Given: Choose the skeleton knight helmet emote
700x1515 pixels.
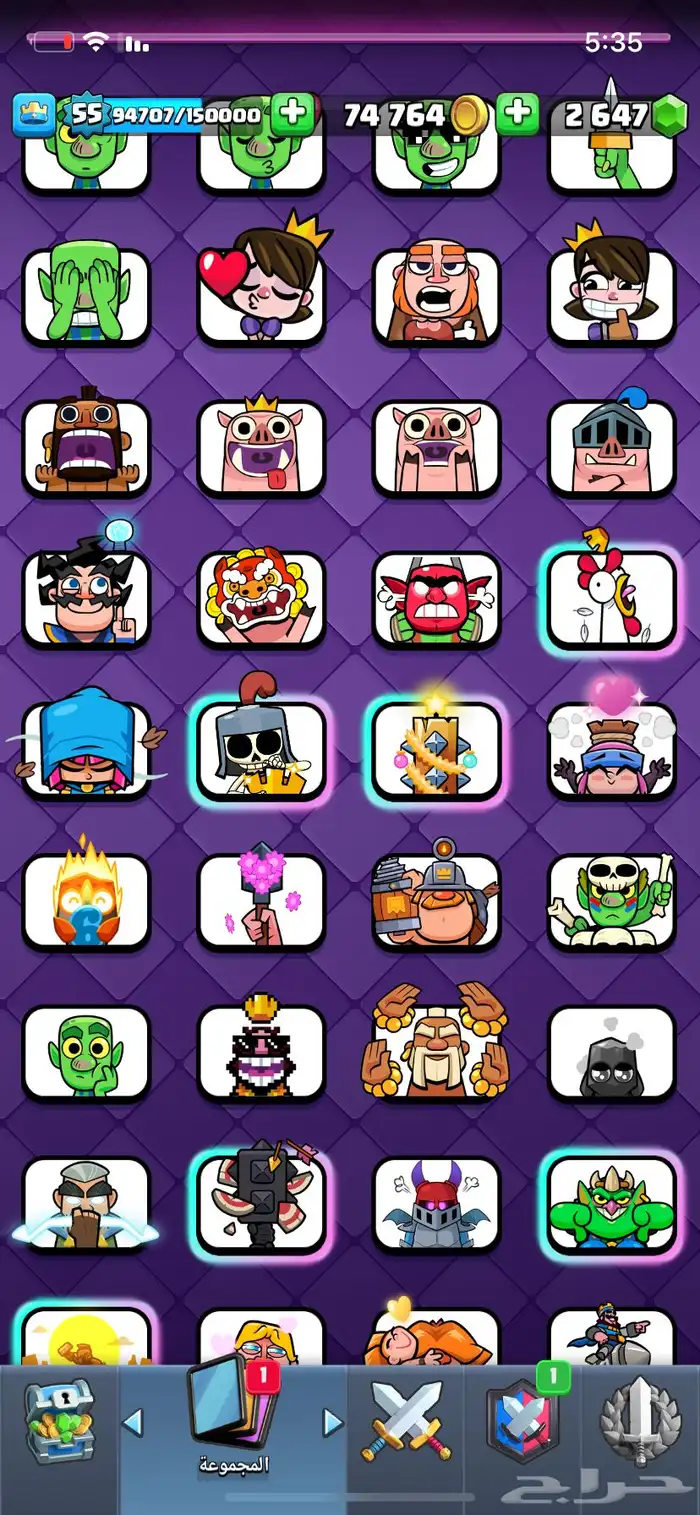Looking at the screenshot, I should [x=261, y=750].
